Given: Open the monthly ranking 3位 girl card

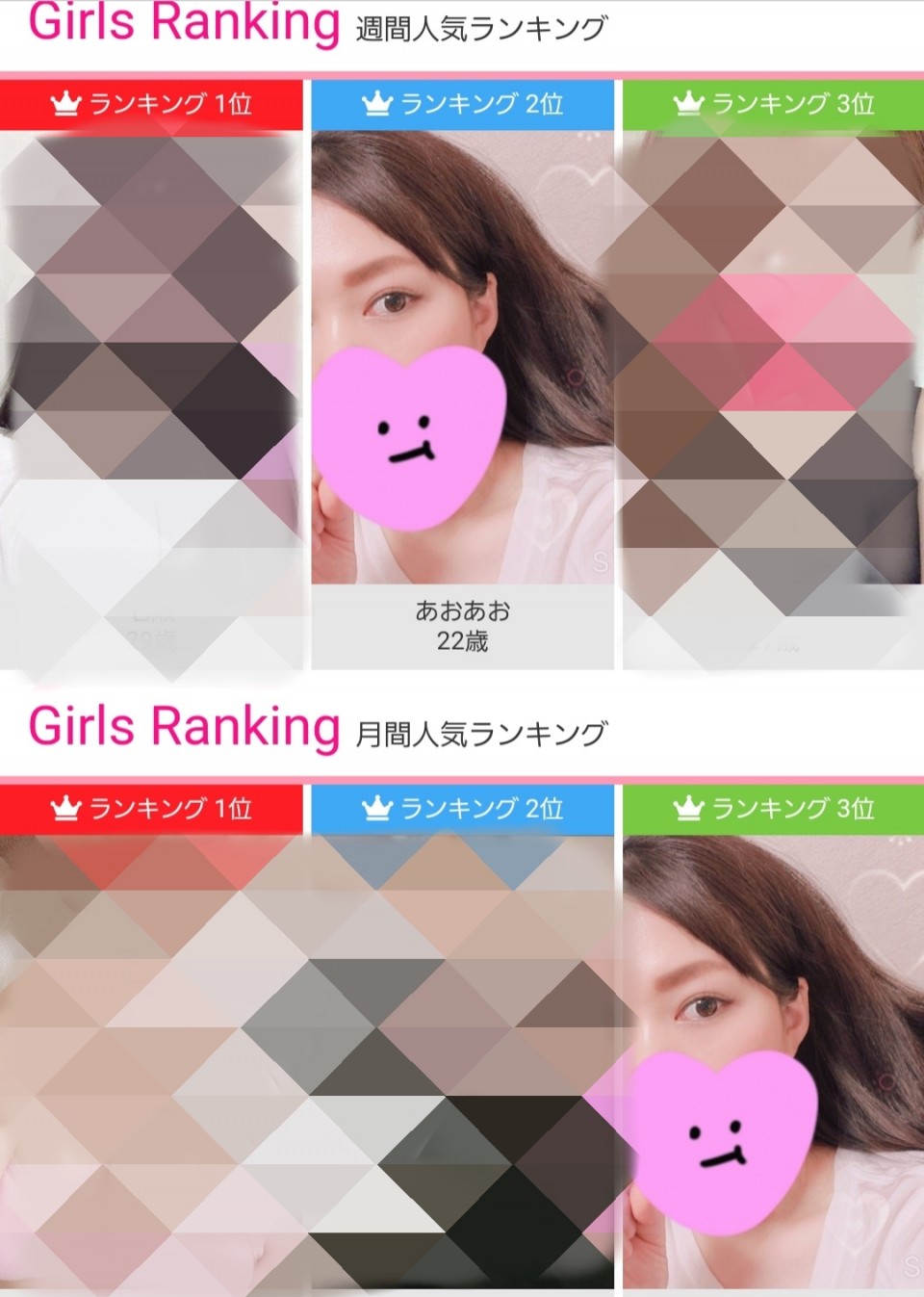Looking at the screenshot, I should (773, 1059).
